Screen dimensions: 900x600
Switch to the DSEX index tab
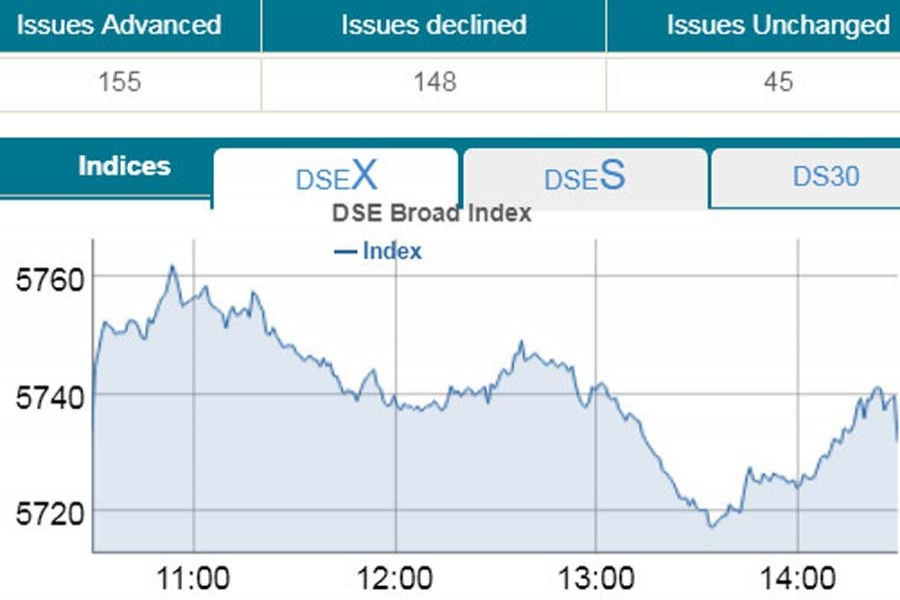336,177
